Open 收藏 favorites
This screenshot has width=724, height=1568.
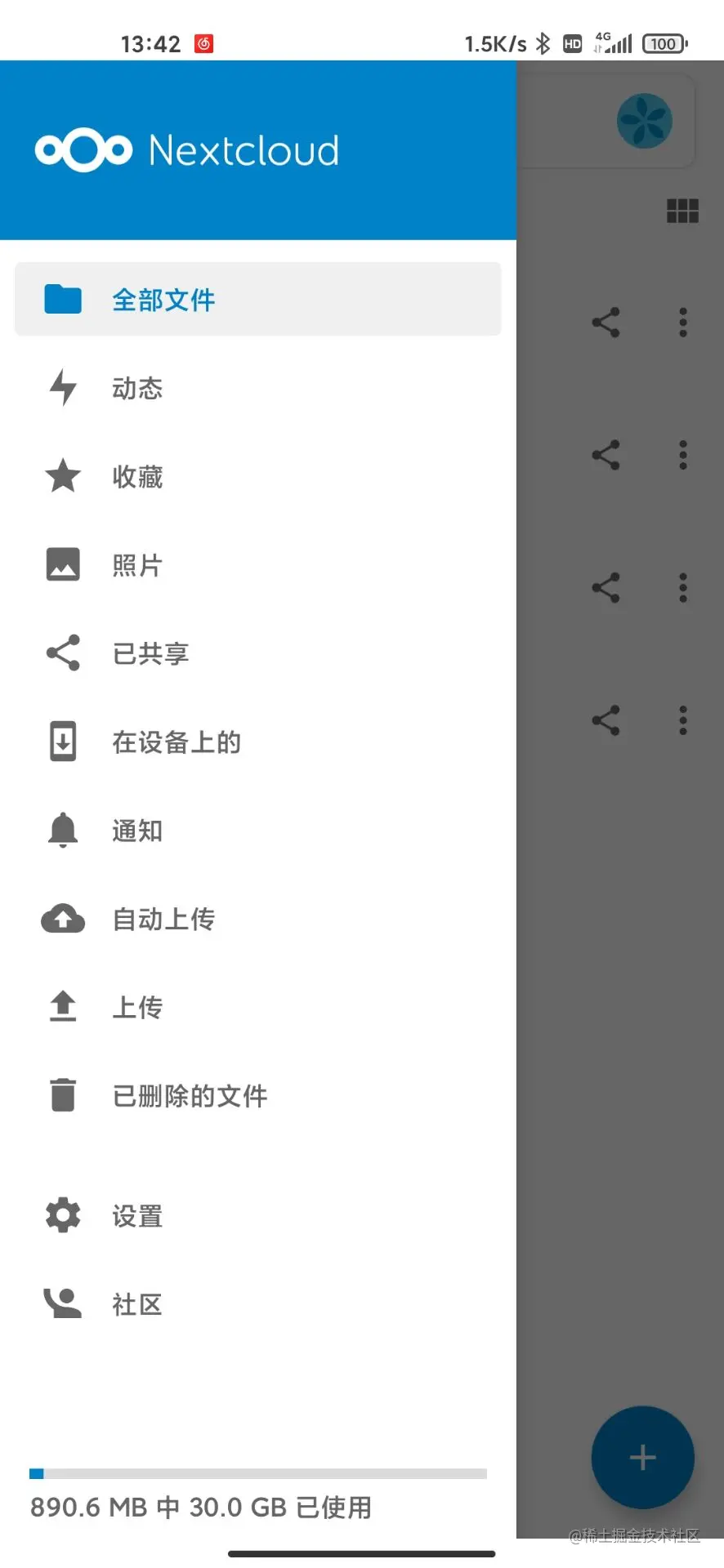pos(137,477)
